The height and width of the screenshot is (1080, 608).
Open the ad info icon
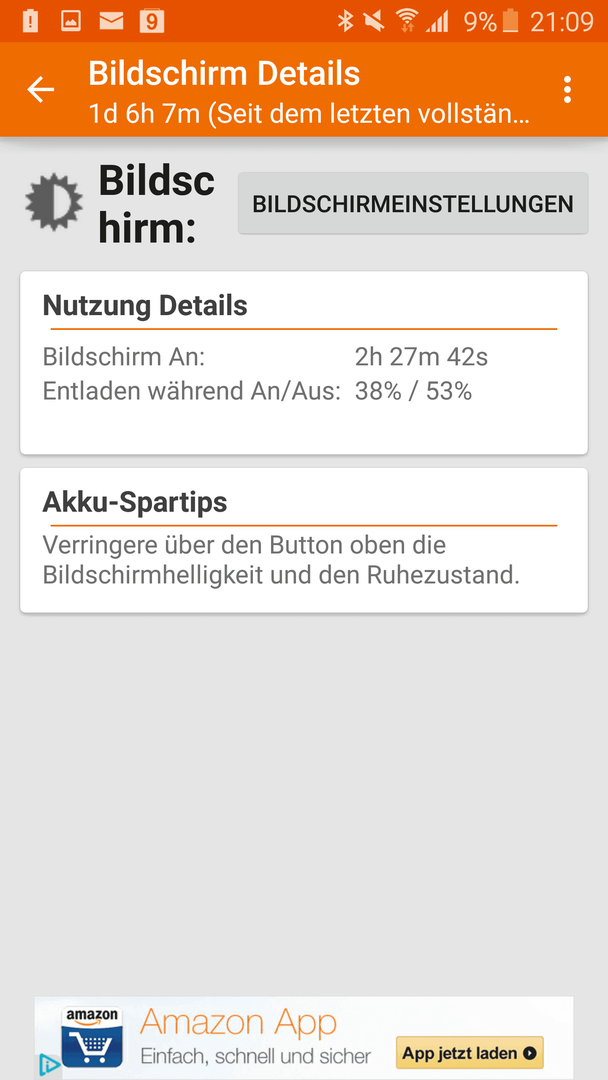pyautogui.click(x=48, y=1064)
